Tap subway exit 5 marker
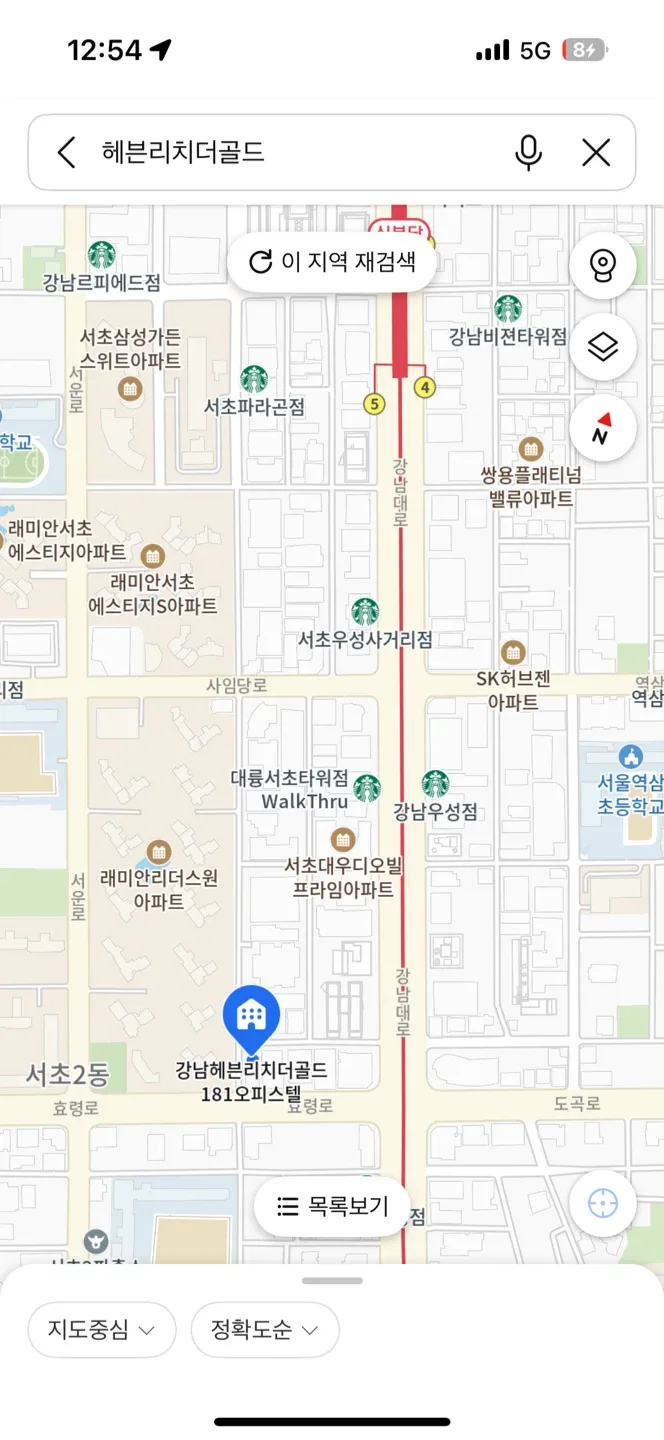Image resolution: width=664 pixels, height=1440 pixels. [374, 404]
